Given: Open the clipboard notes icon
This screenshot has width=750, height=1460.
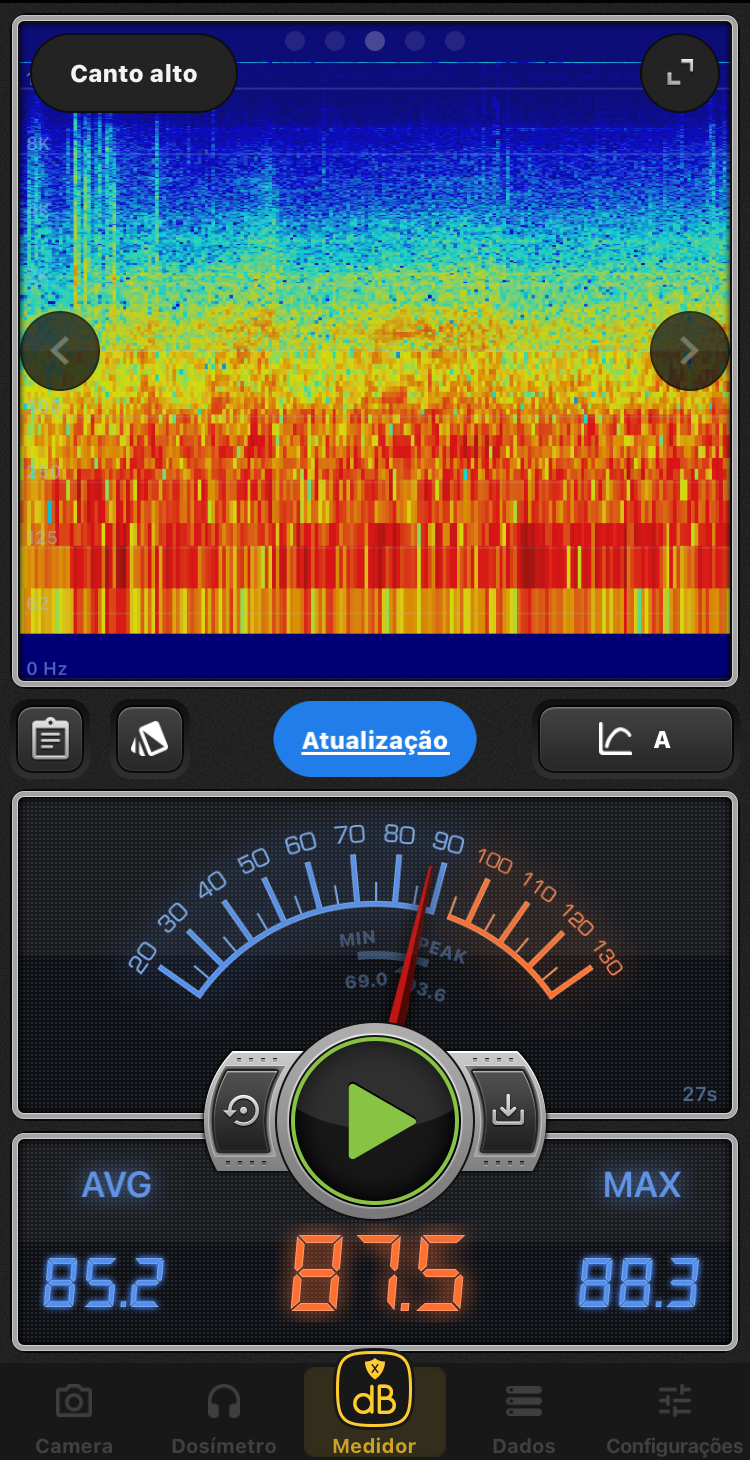Looking at the screenshot, I should 50,740.
